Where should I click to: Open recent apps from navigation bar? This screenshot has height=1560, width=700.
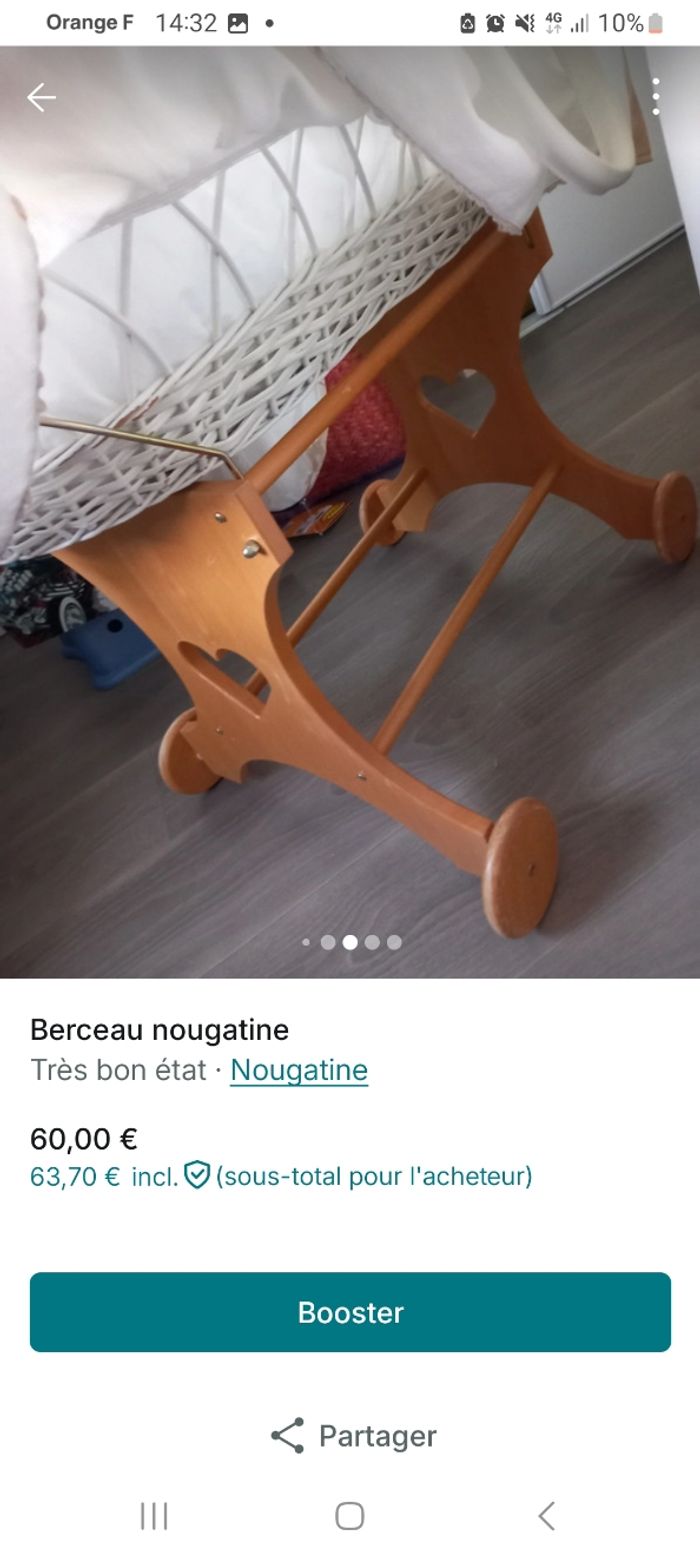[153, 1516]
